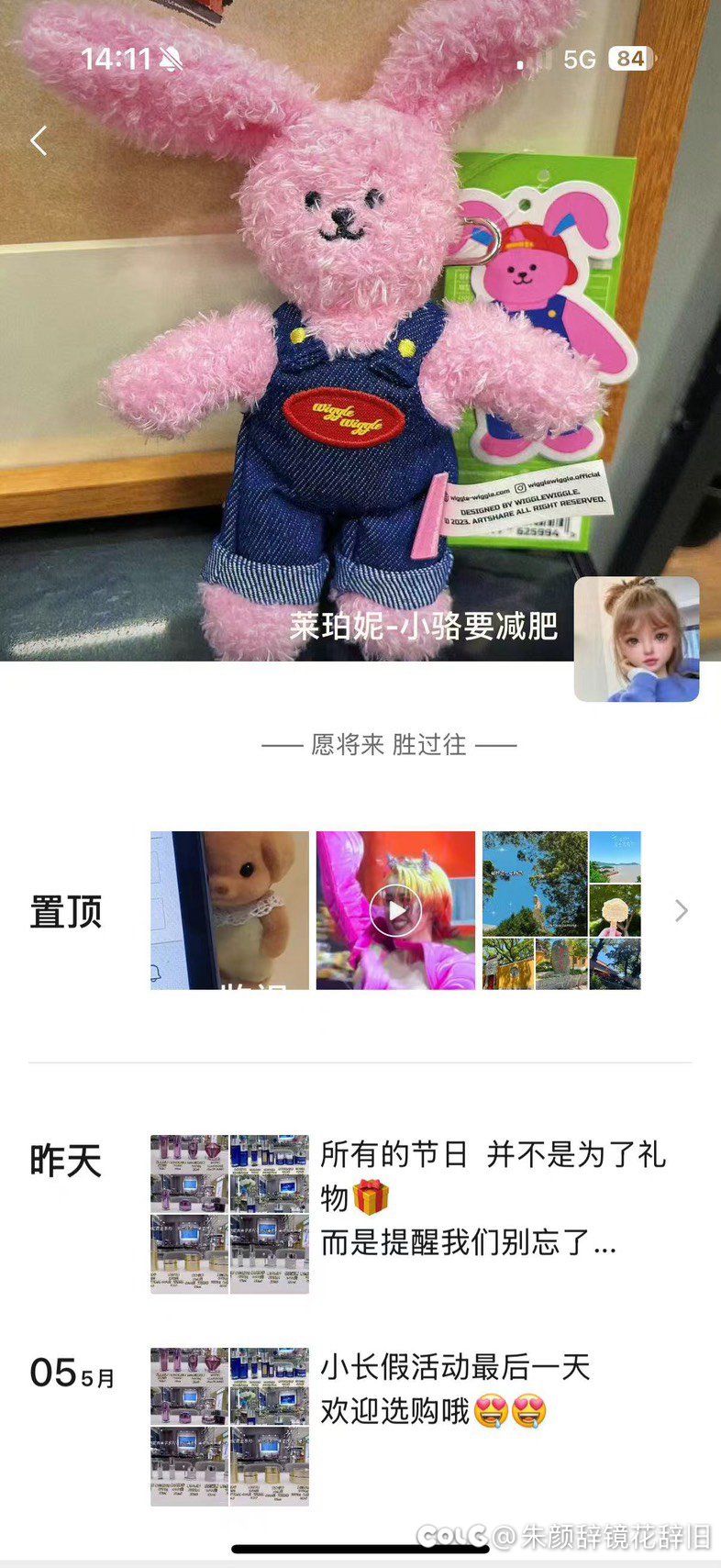Play the pinned video with rainbow hair
Screen dimensions: 721x1568
tap(395, 910)
